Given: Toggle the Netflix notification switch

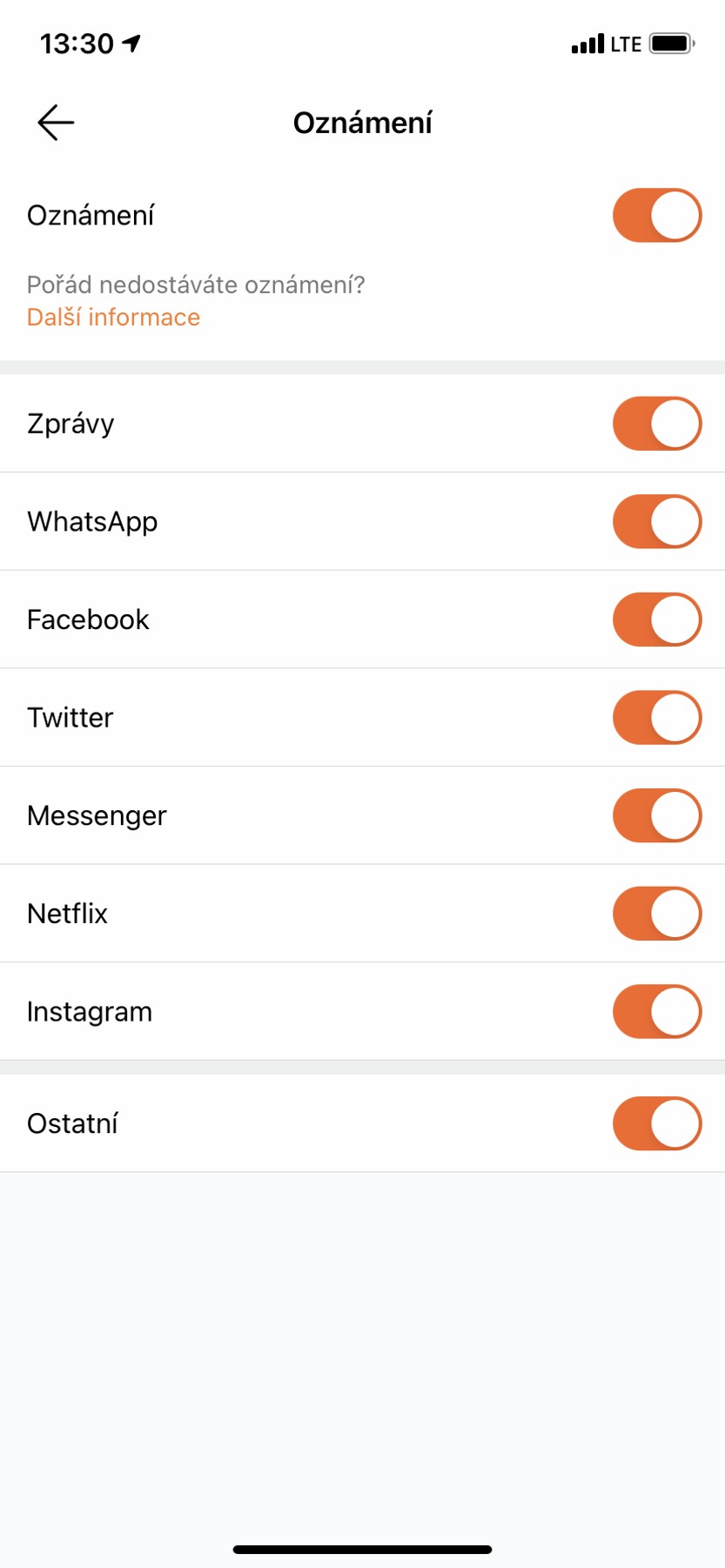Looking at the screenshot, I should pyautogui.click(x=656, y=914).
